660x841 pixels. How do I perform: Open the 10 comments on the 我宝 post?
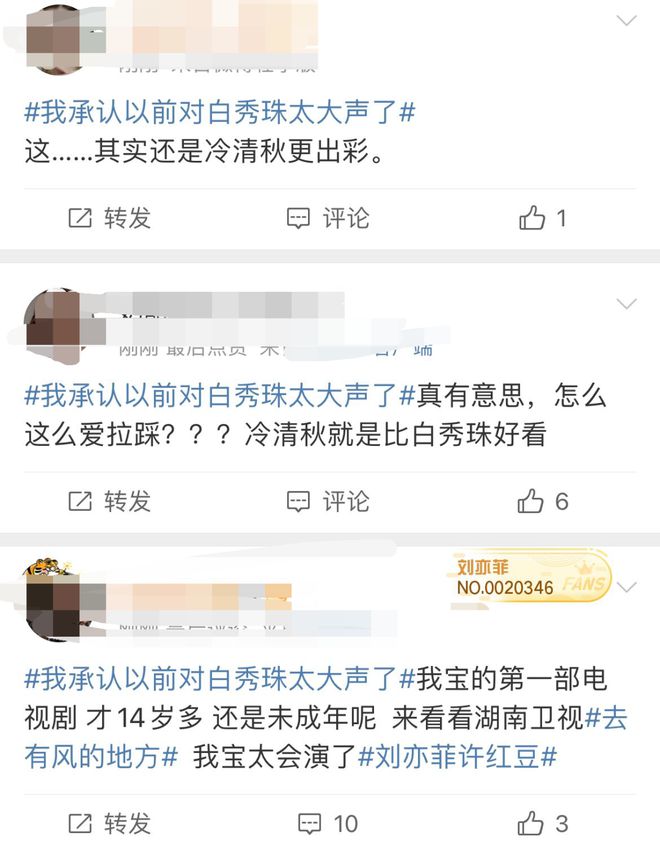328,823
